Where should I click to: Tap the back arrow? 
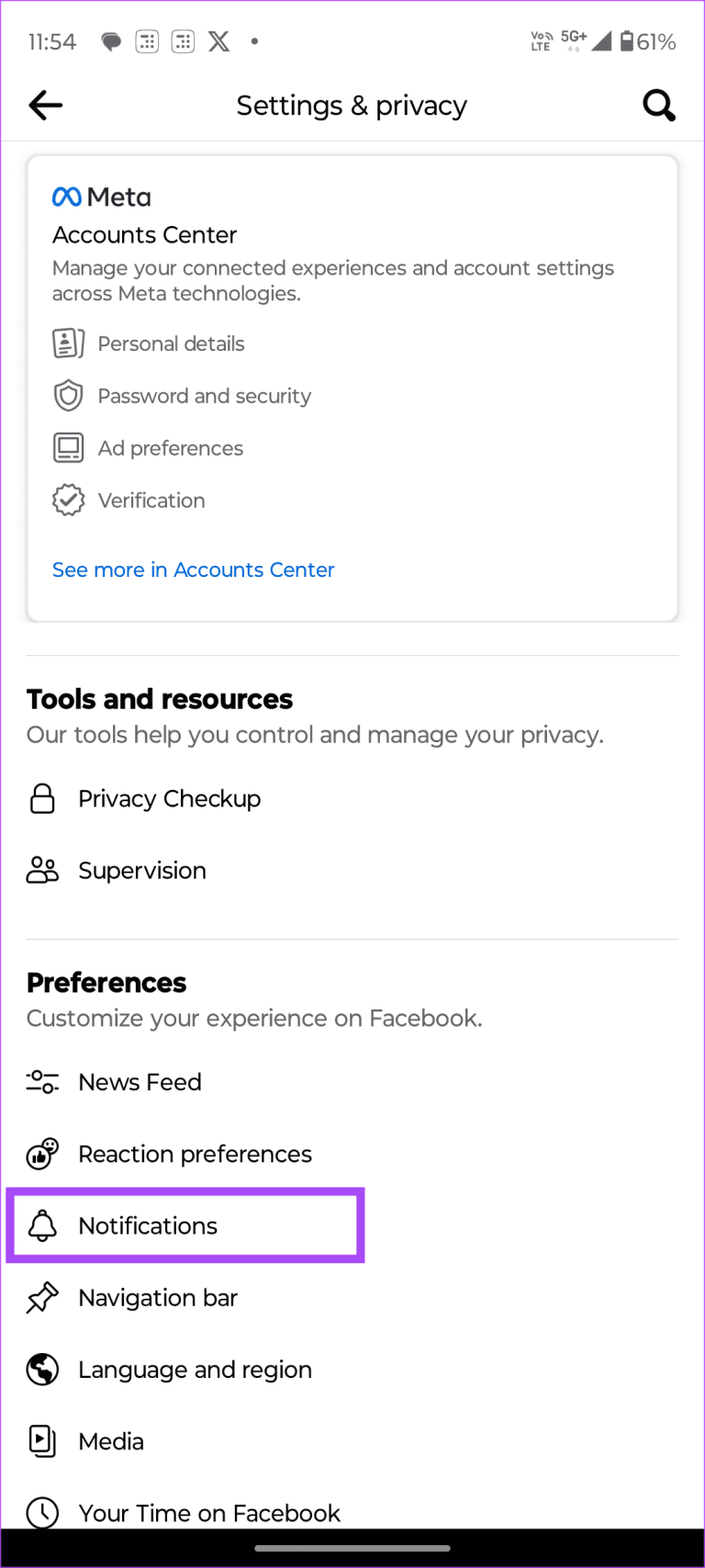pyautogui.click(x=45, y=105)
